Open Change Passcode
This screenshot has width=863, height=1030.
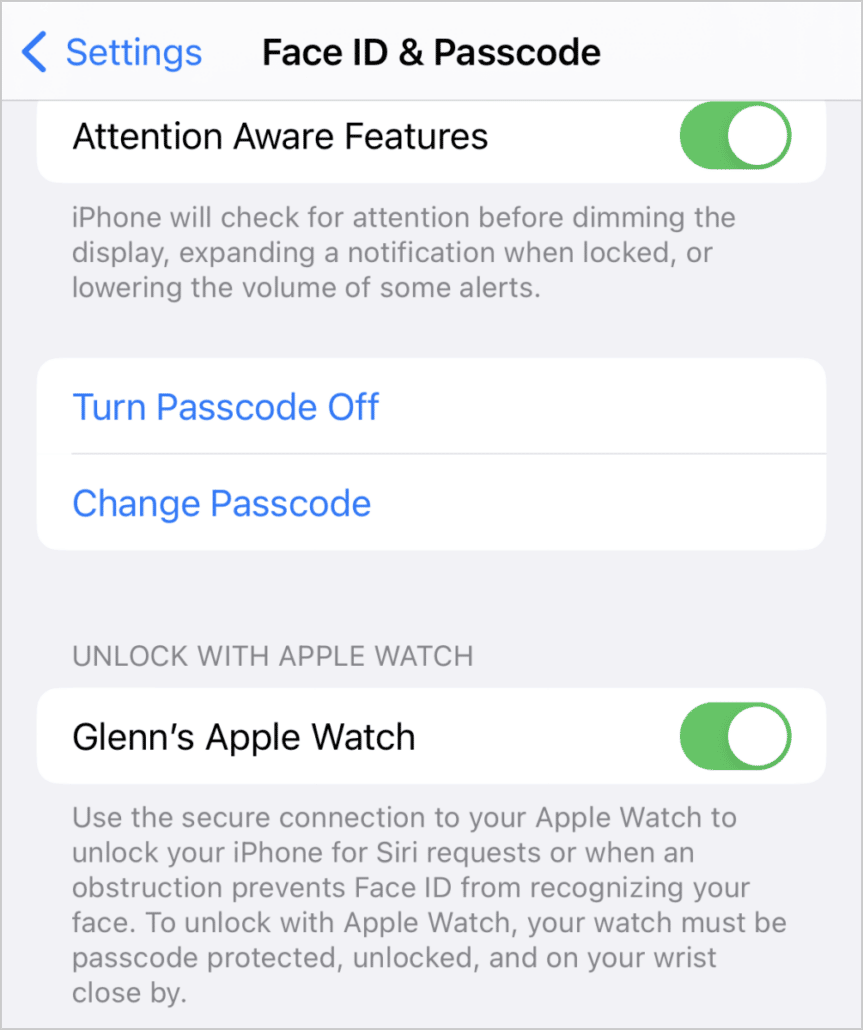pyautogui.click(x=222, y=503)
